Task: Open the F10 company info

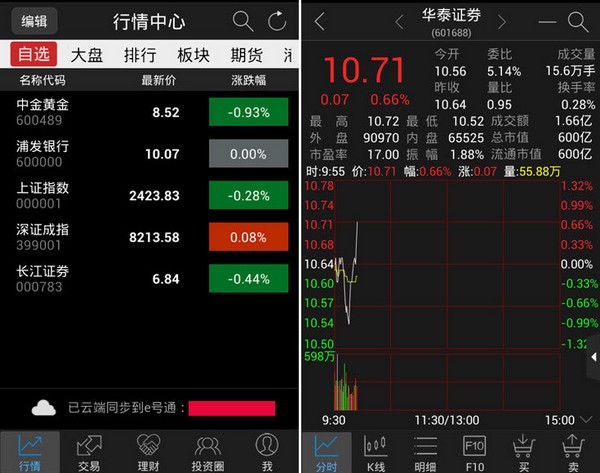Action: 475,451
